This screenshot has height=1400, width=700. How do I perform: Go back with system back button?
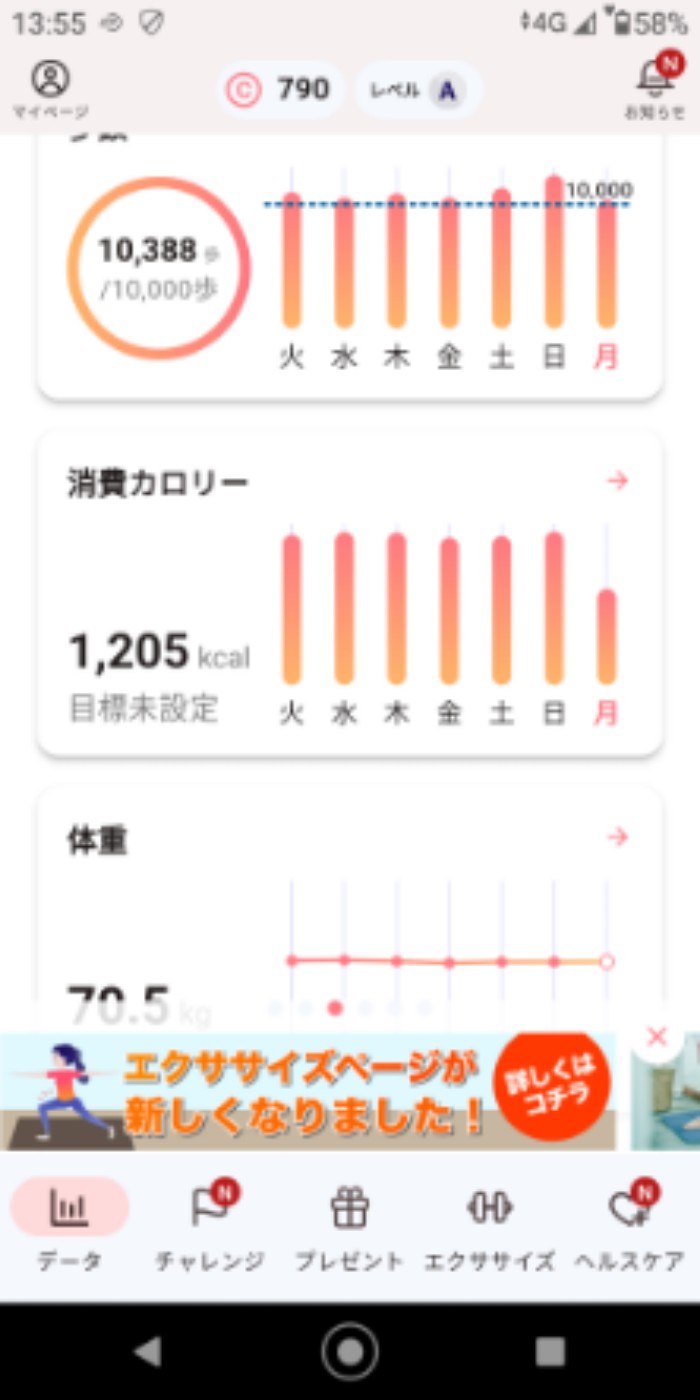pyautogui.click(x=148, y=1351)
